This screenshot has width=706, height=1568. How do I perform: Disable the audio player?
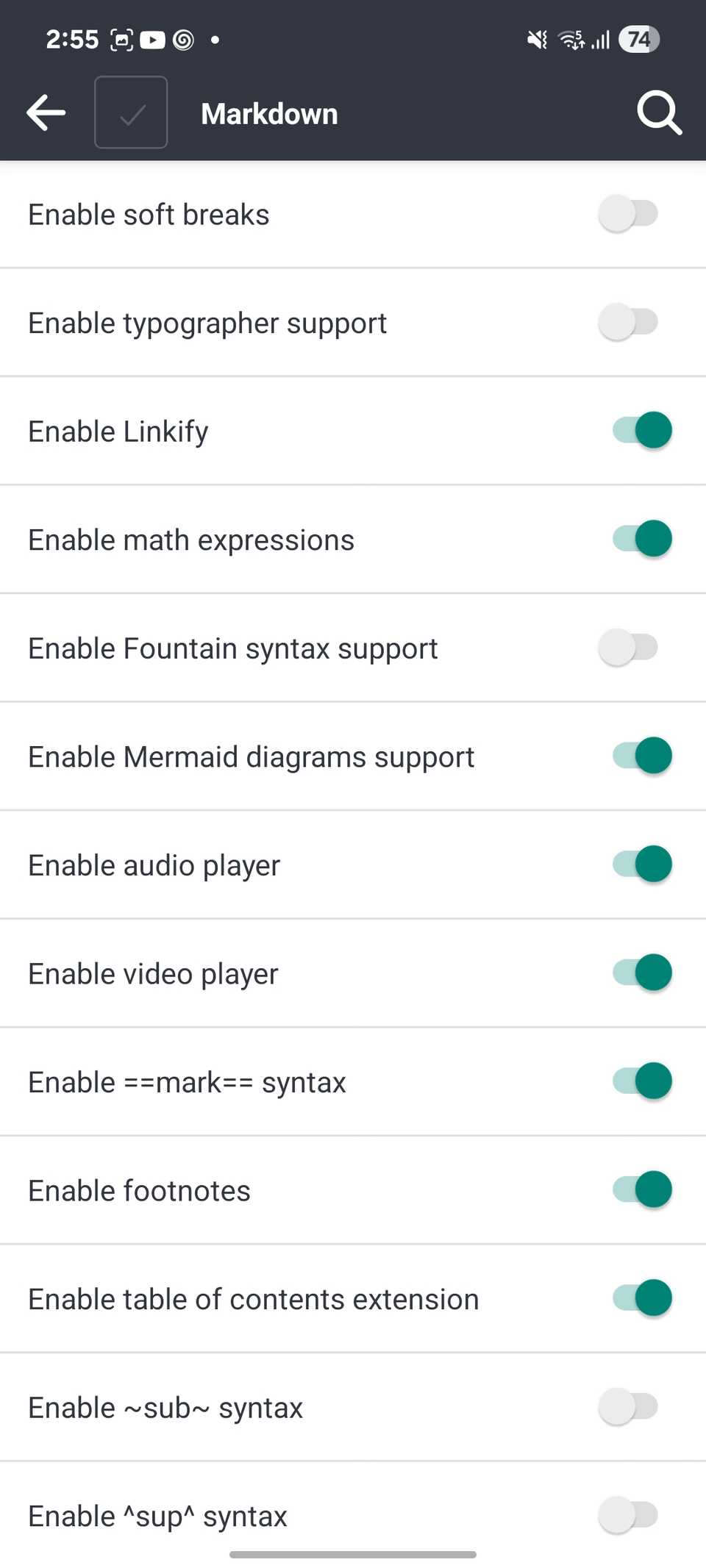pyautogui.click(x=641, y=864)
